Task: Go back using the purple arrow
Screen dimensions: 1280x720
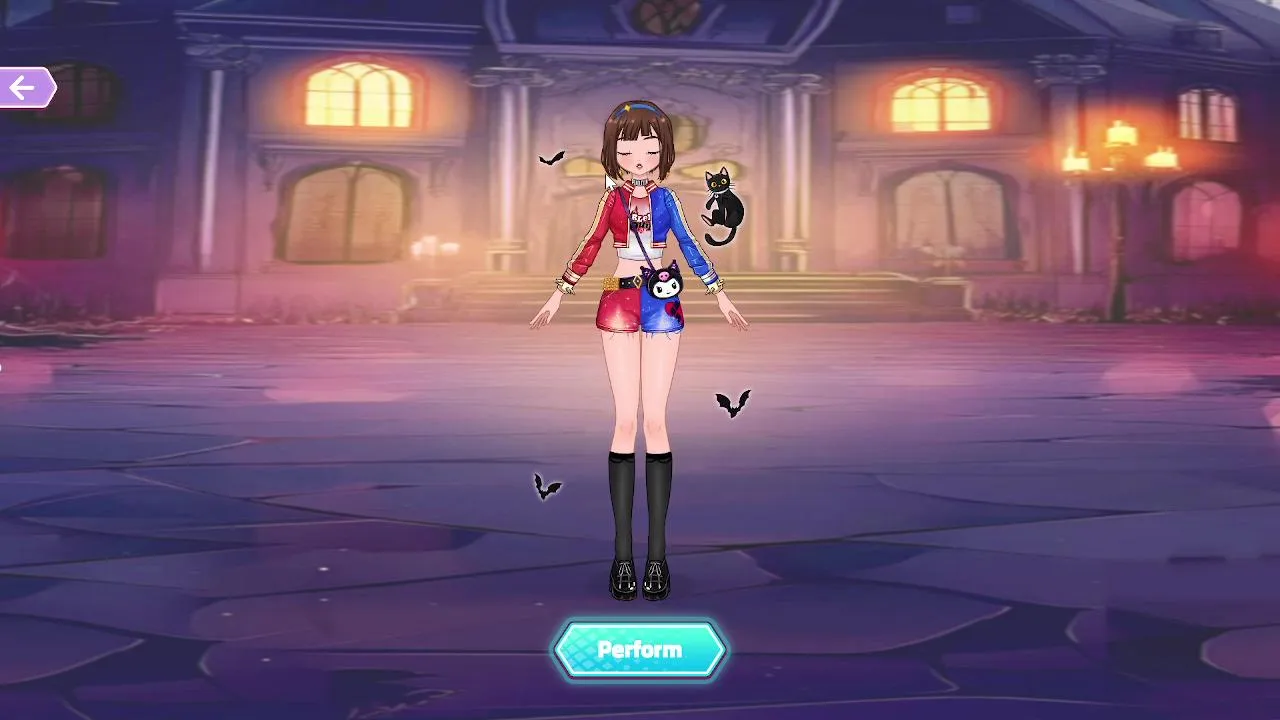Action: coord(25,88)
